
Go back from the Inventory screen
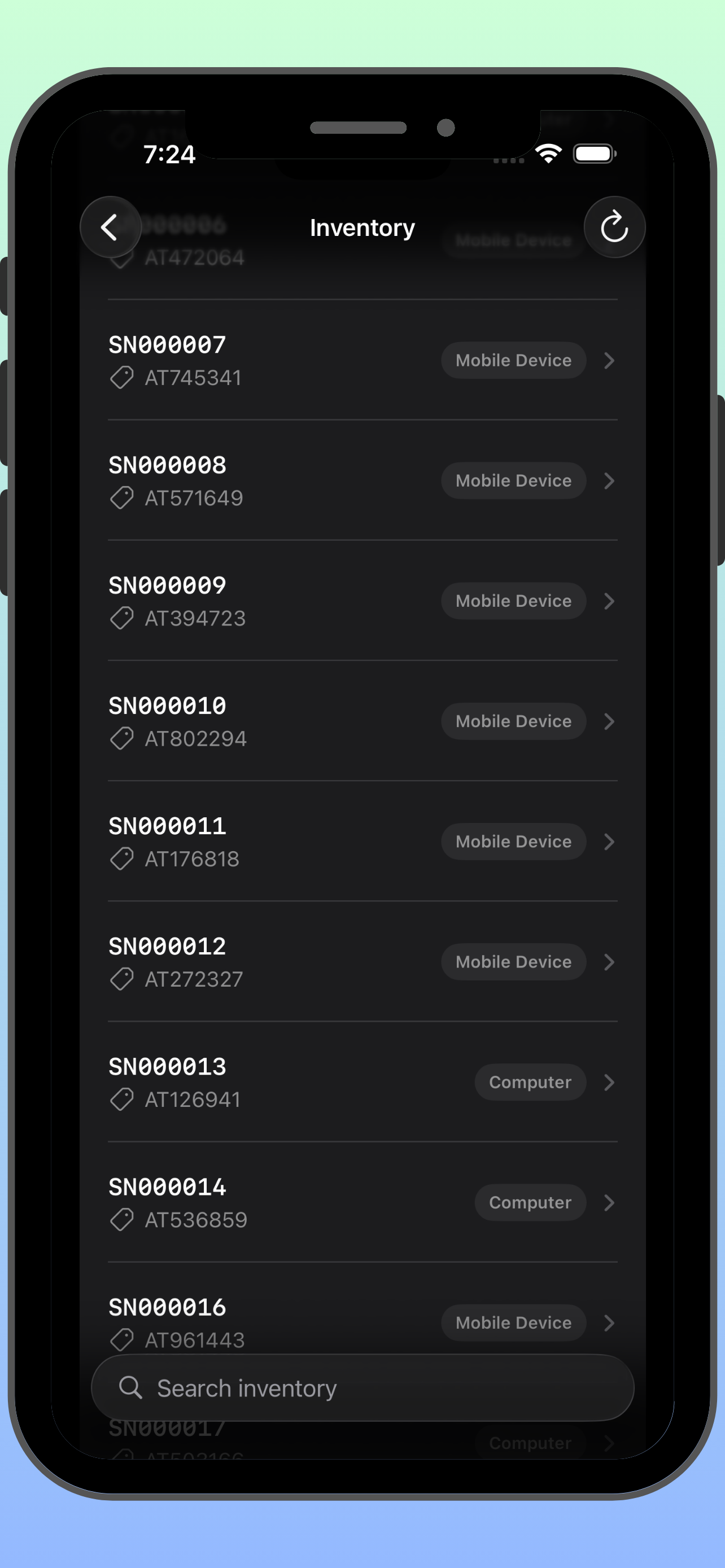tap(110, 227)
